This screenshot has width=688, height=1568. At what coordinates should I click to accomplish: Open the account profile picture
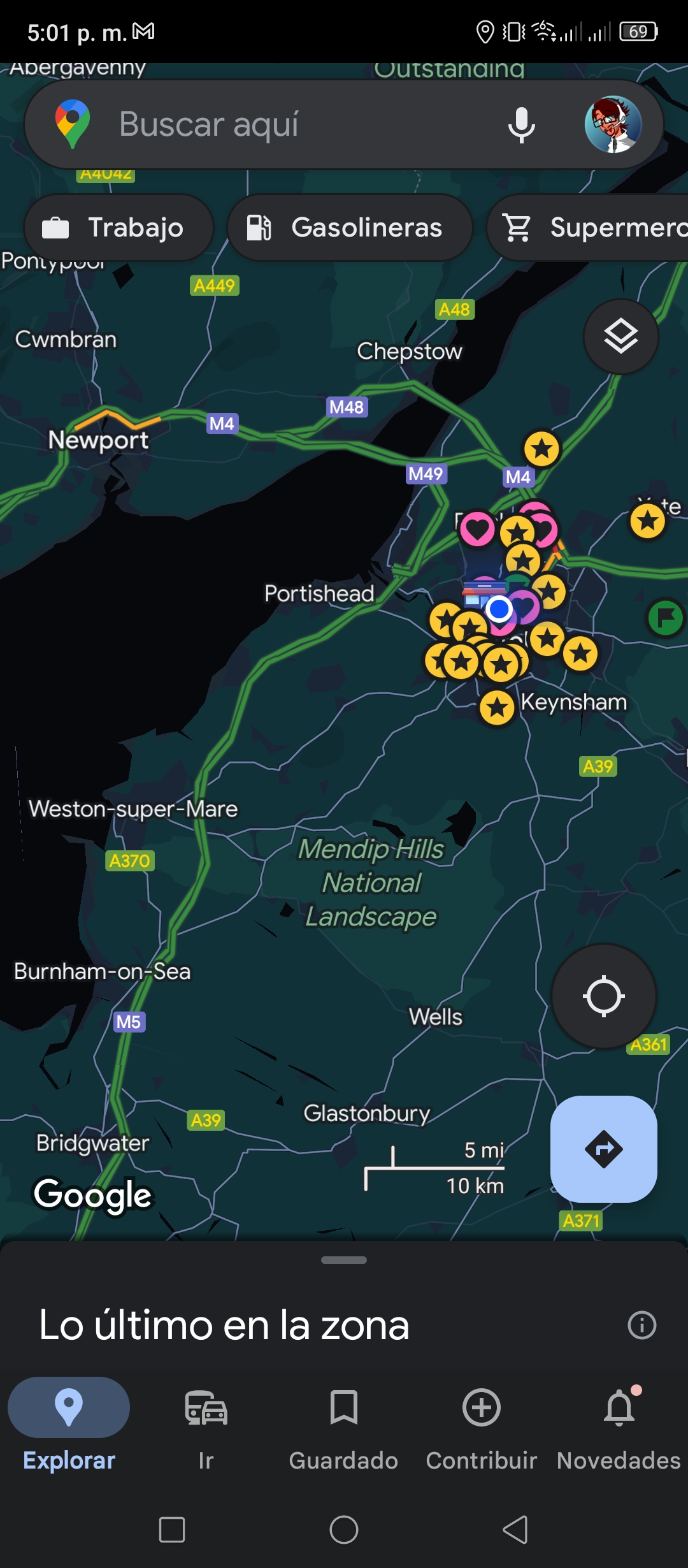[613, 124]
